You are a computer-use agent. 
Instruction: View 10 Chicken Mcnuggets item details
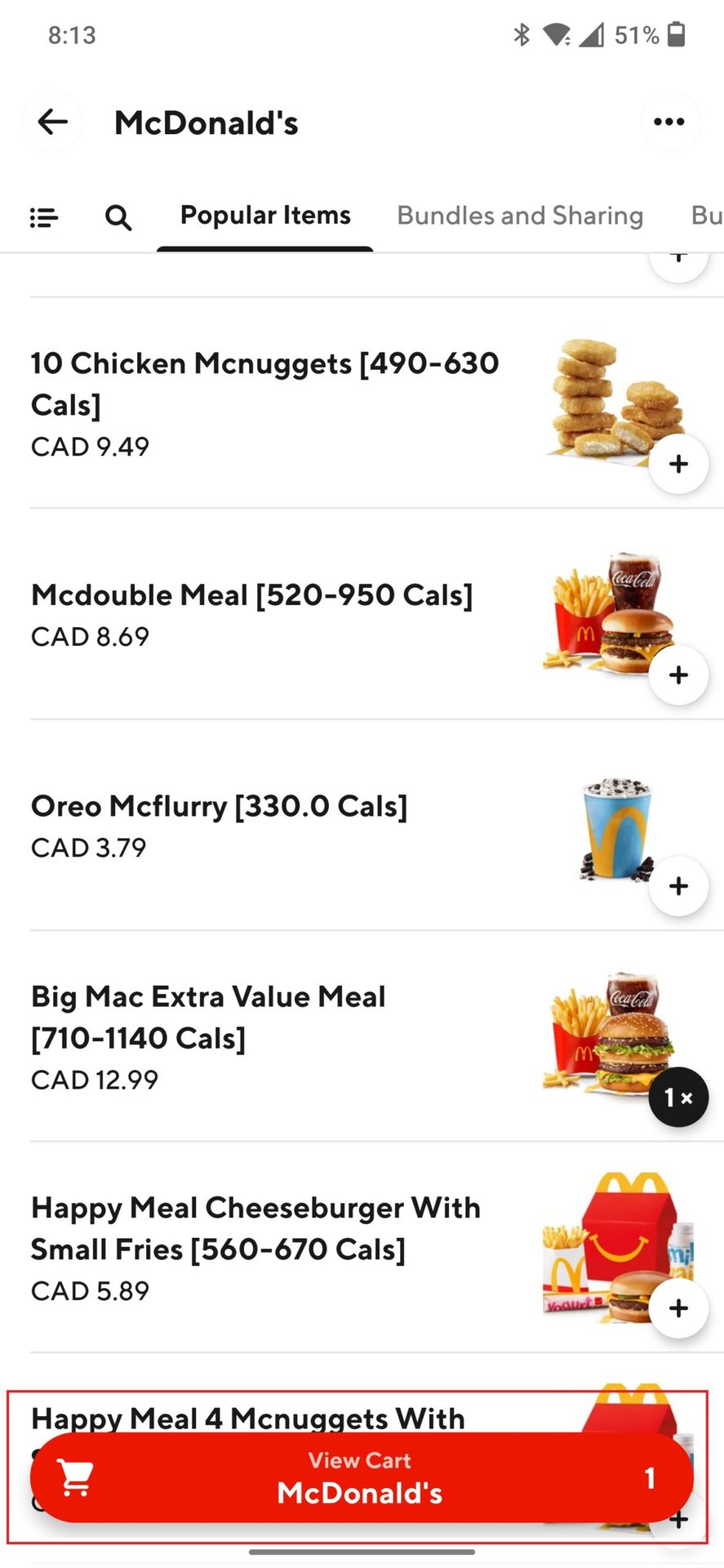(264, 403)
